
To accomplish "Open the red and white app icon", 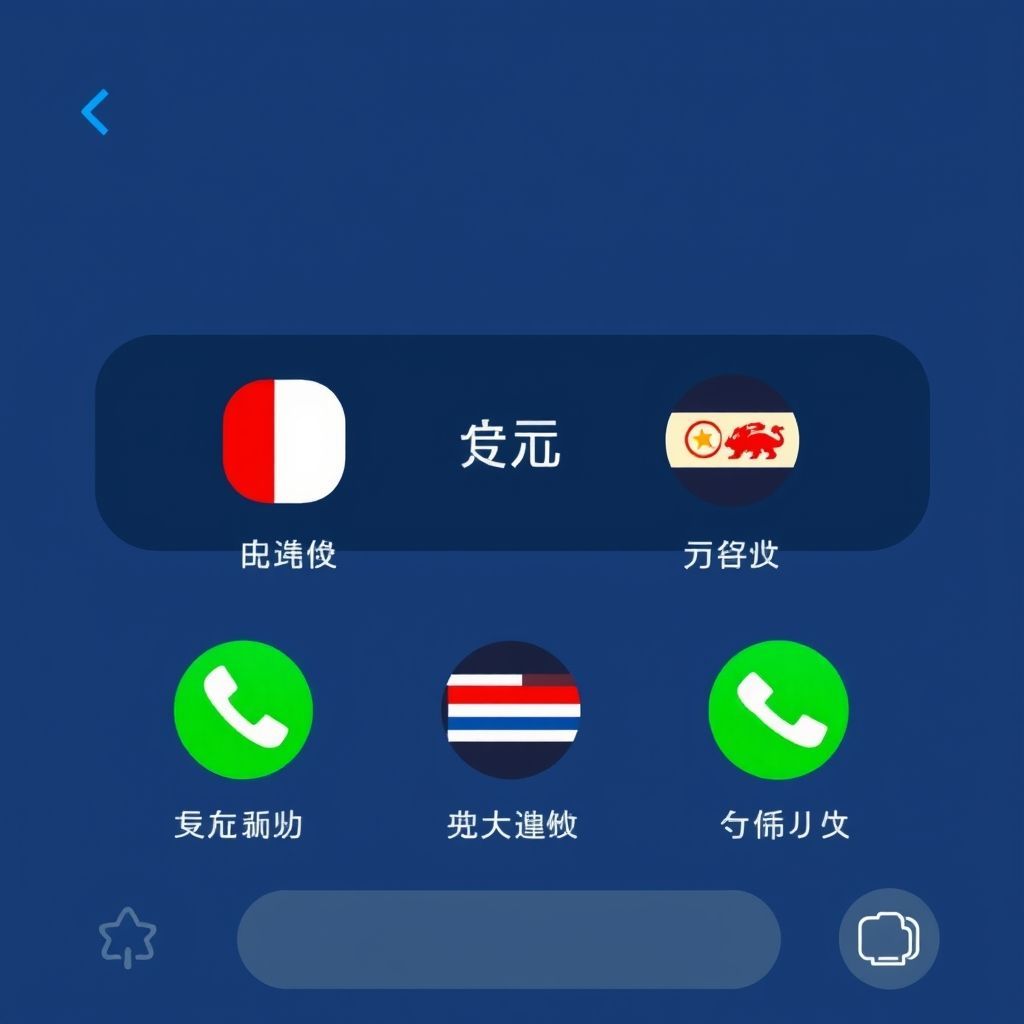I will coord(284,441).
